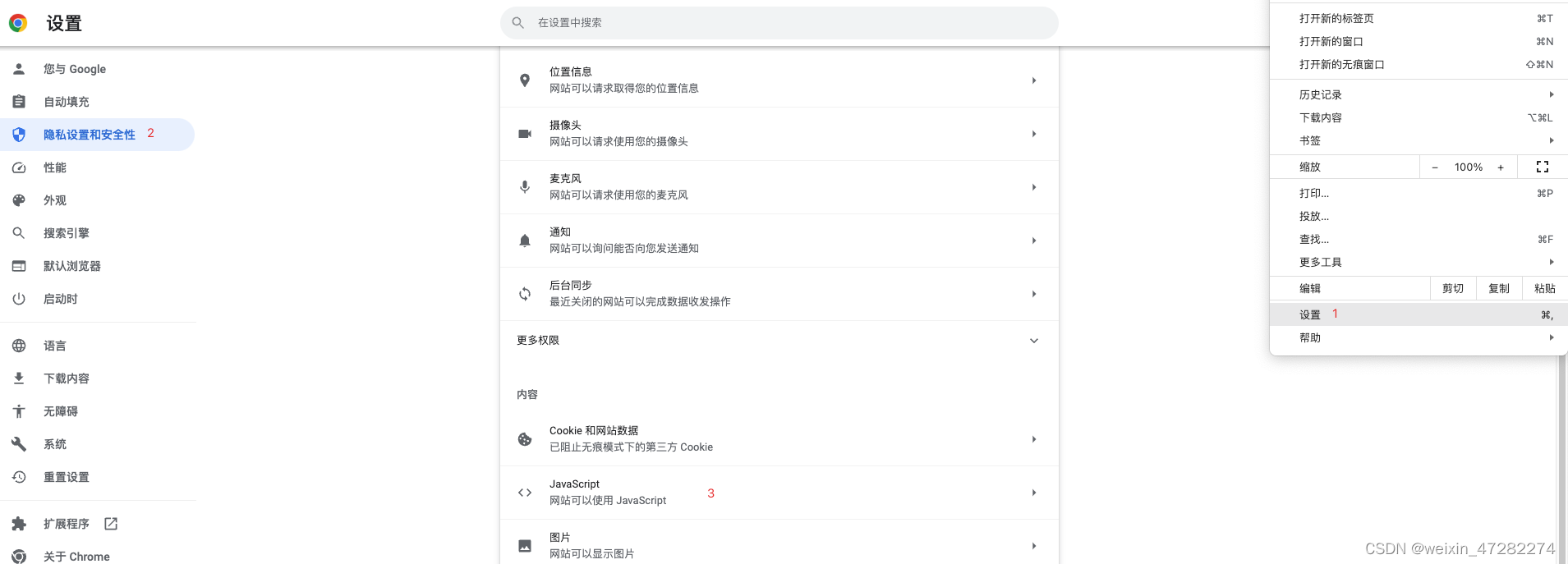Open 图片 content settings

779,546
